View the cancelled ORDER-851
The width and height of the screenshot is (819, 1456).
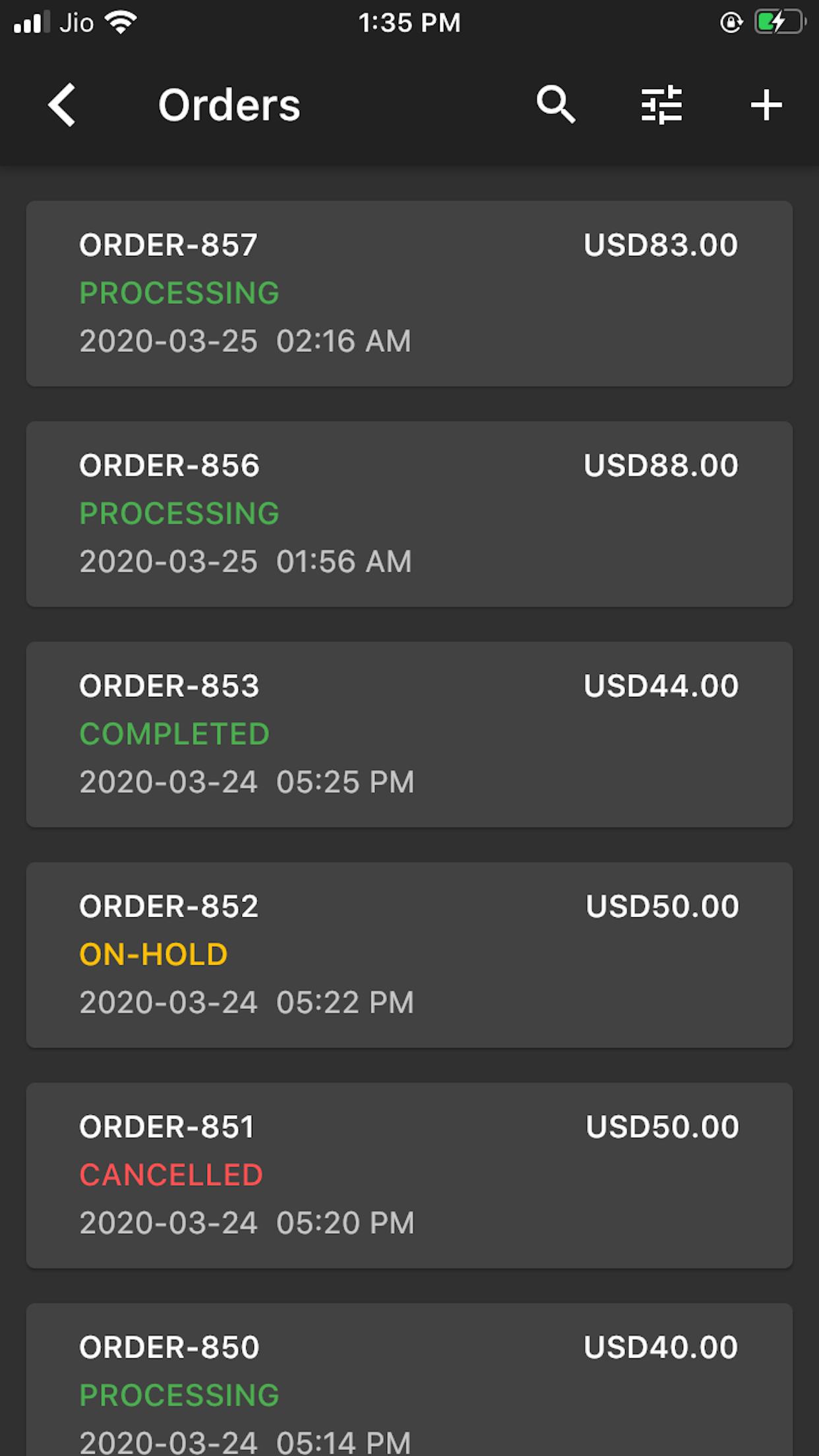409,1176
